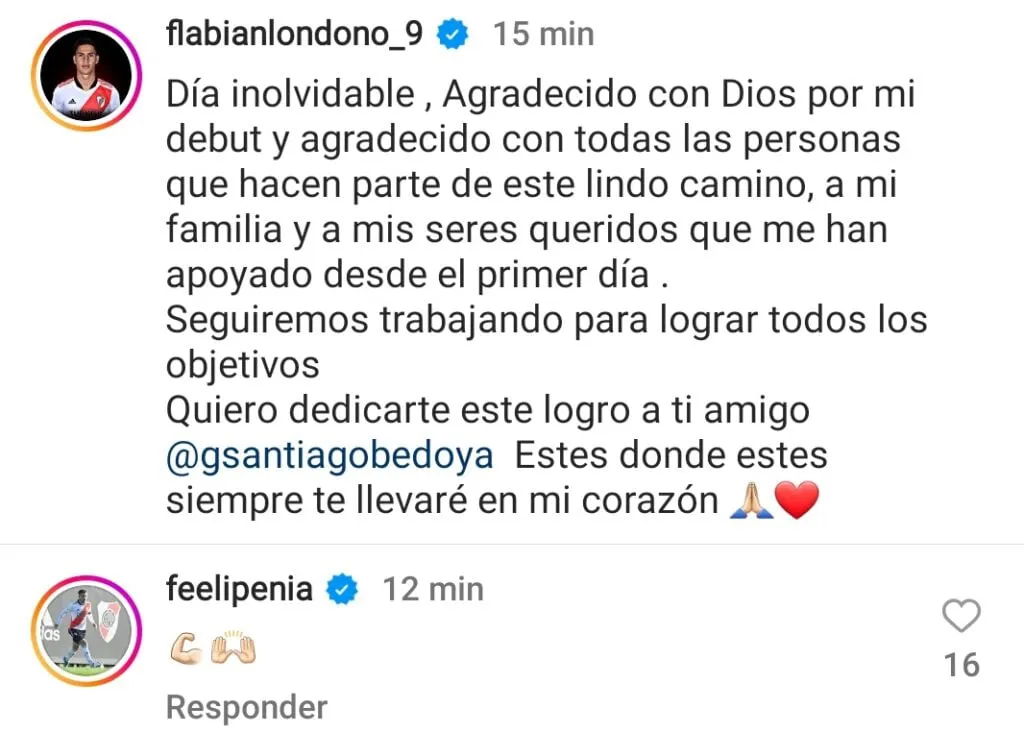Open the feelipenia username
The height and width of the screenshot is (732, 1024).
pyautogui.click(x=239, y=590)
